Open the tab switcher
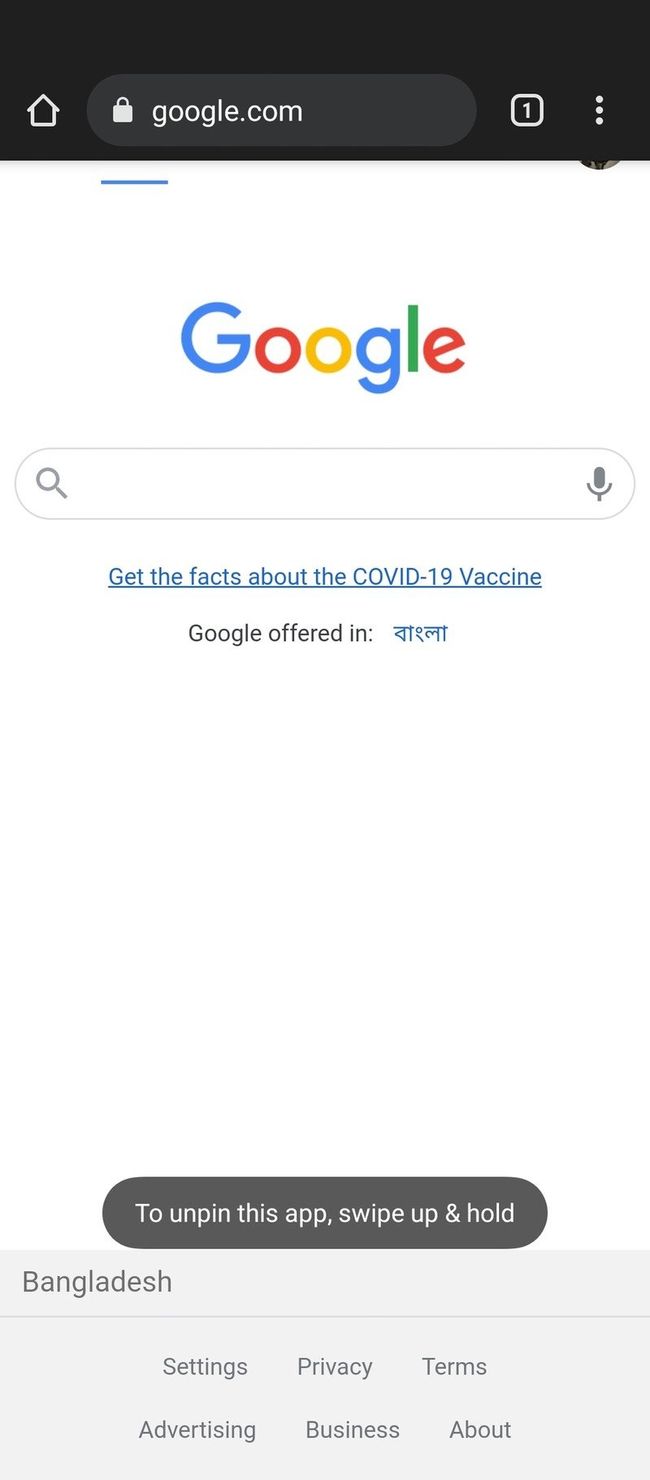The width and height of the screenshot is (650, 1480). (x=527, y=111)
